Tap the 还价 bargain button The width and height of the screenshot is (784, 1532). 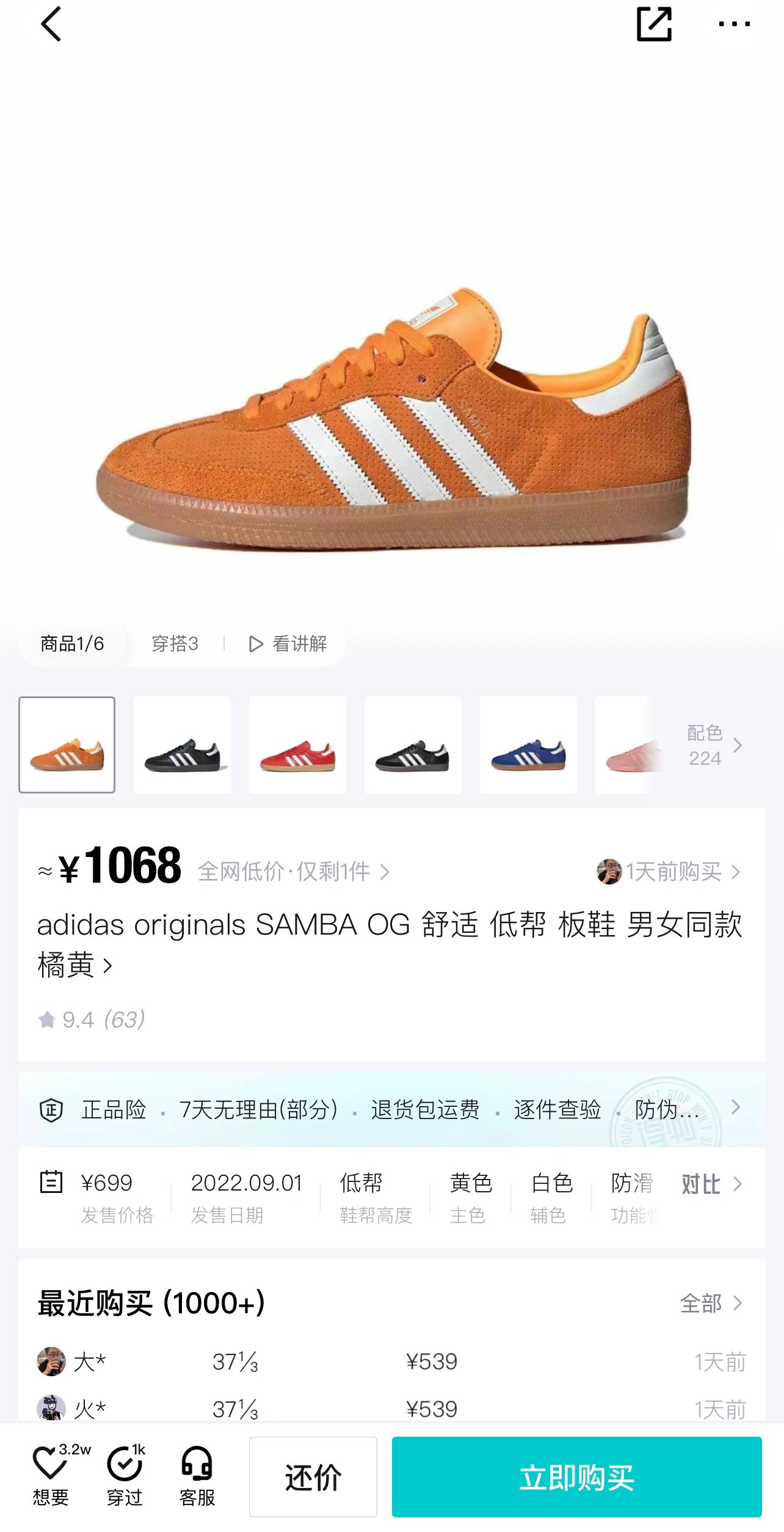pos(313,1477)
